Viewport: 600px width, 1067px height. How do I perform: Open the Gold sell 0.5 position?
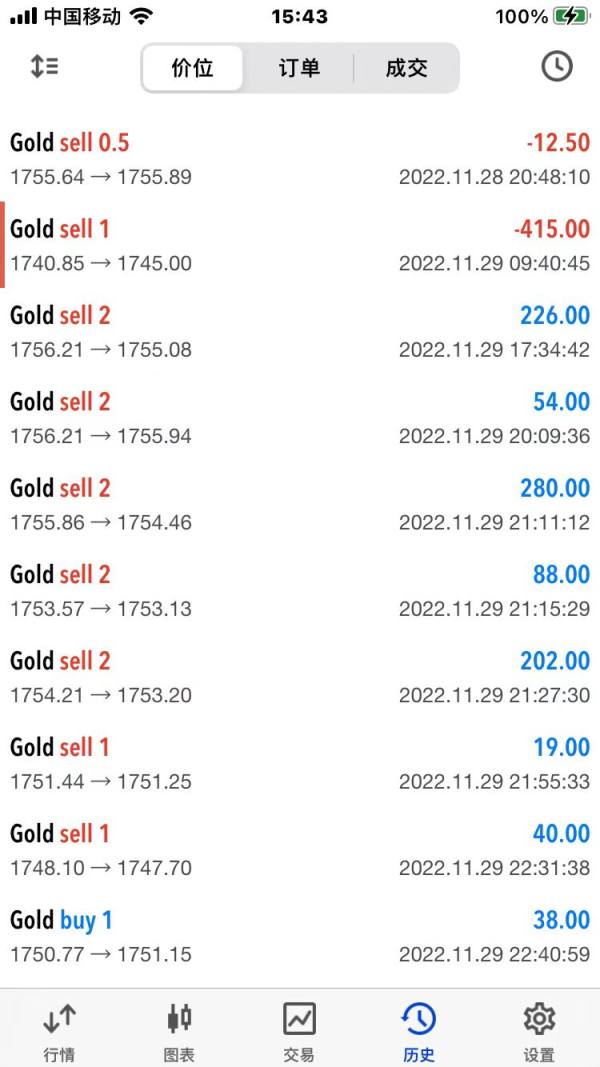point(300,159)
